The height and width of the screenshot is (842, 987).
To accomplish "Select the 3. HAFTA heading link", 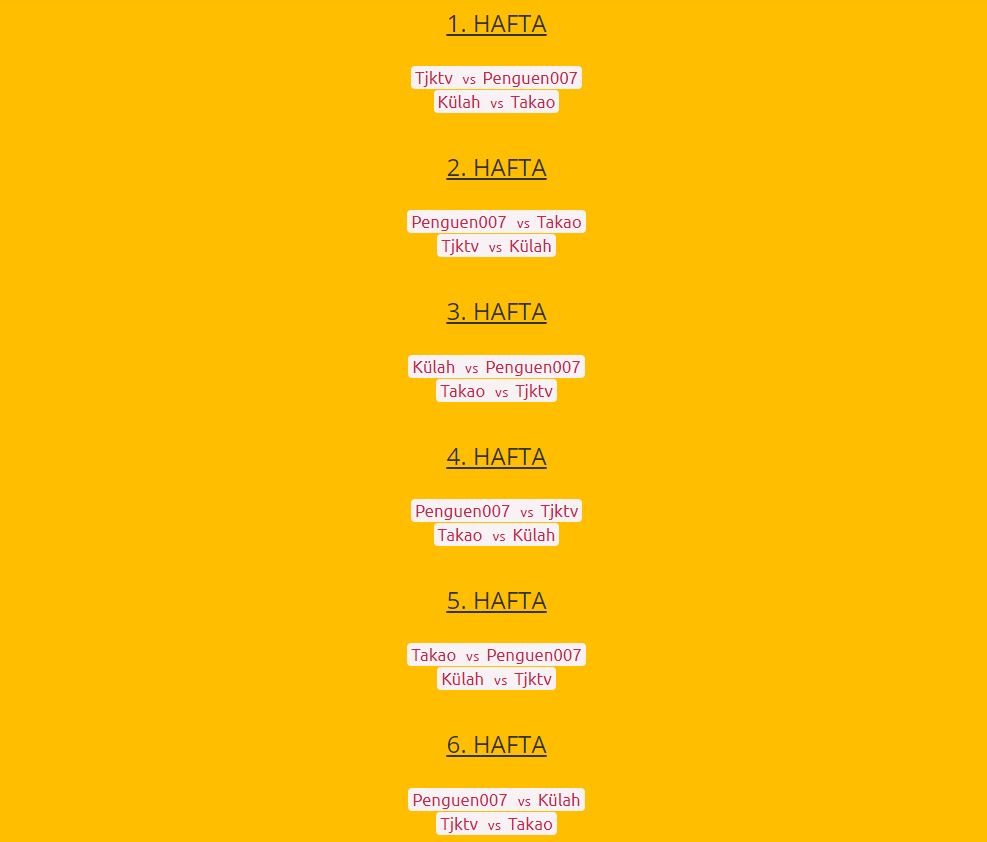I will pos(496,312).
